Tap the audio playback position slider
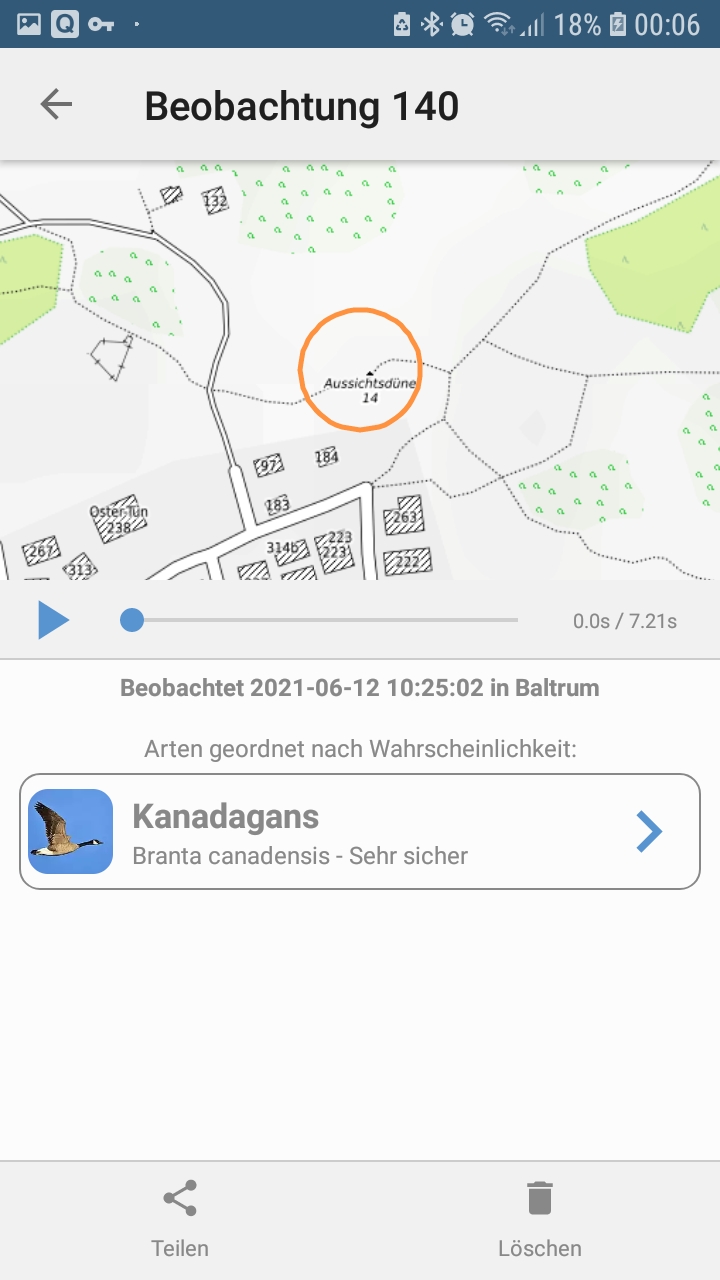This screenshot has width=720, height=1280. (320, 620)
